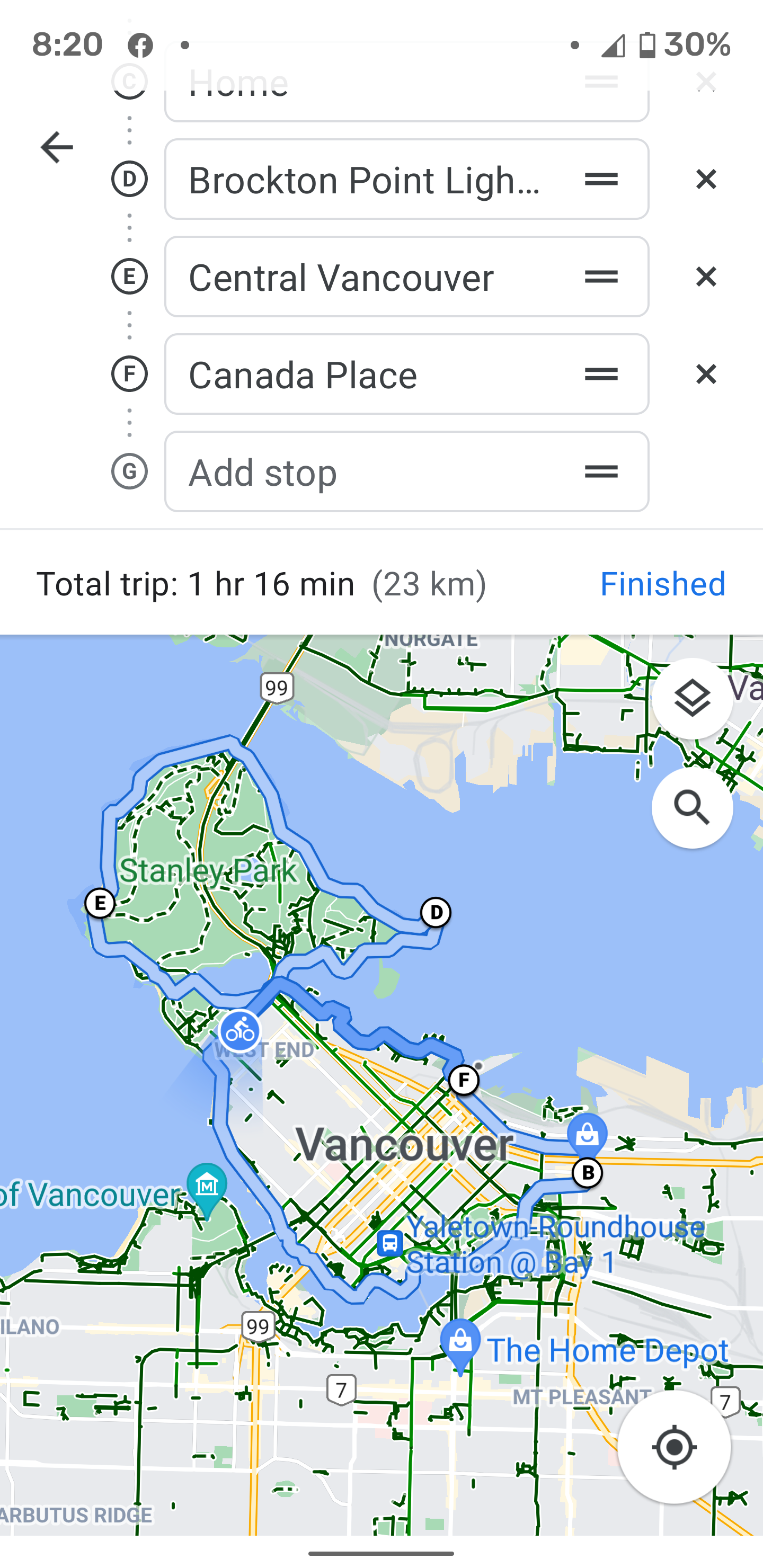Select the Yaletown-Roundhouse Station bus marker
This screenshot has height=1568, width=763.
click(390, 1243)
